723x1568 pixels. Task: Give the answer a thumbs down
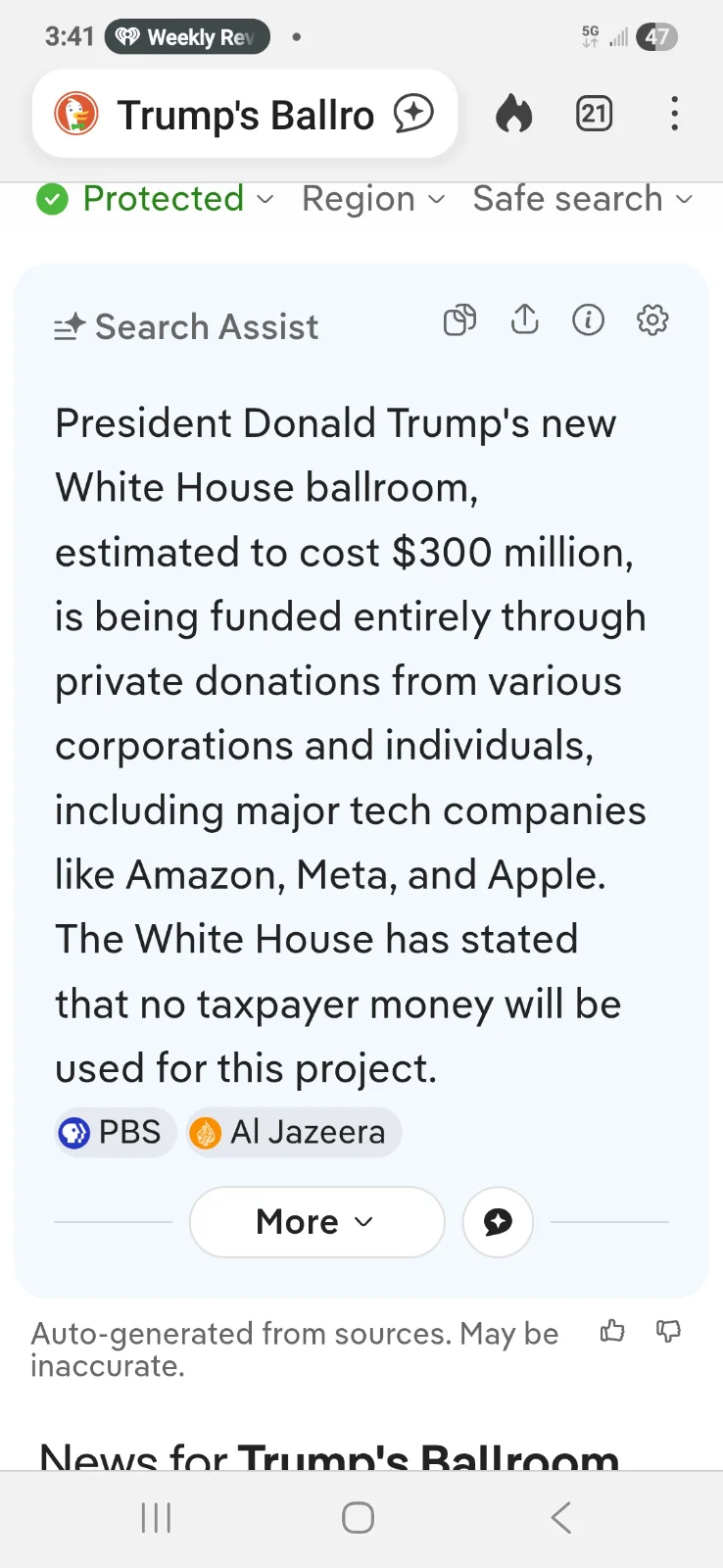[667, 1332]
